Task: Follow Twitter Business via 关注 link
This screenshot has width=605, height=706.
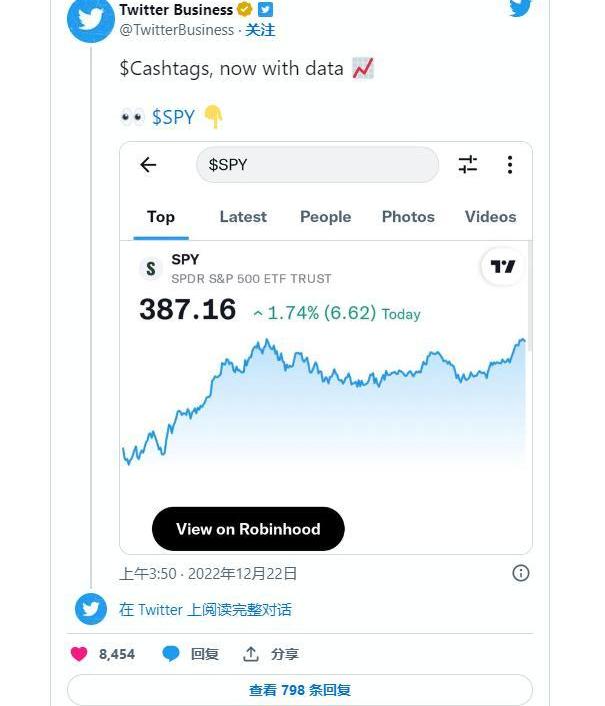Action: click(x=260, y=30)
